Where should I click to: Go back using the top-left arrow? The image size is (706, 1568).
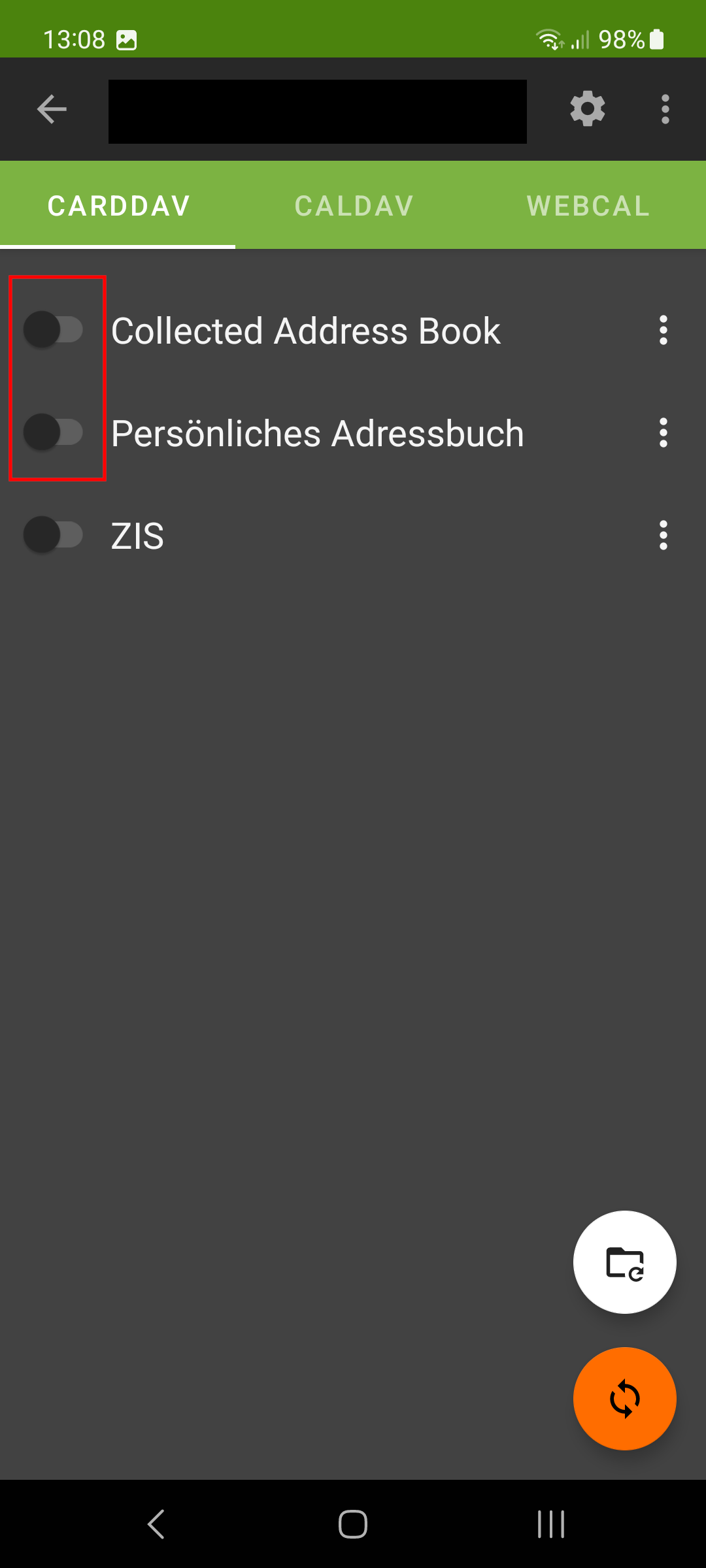(x=52, y=109)
